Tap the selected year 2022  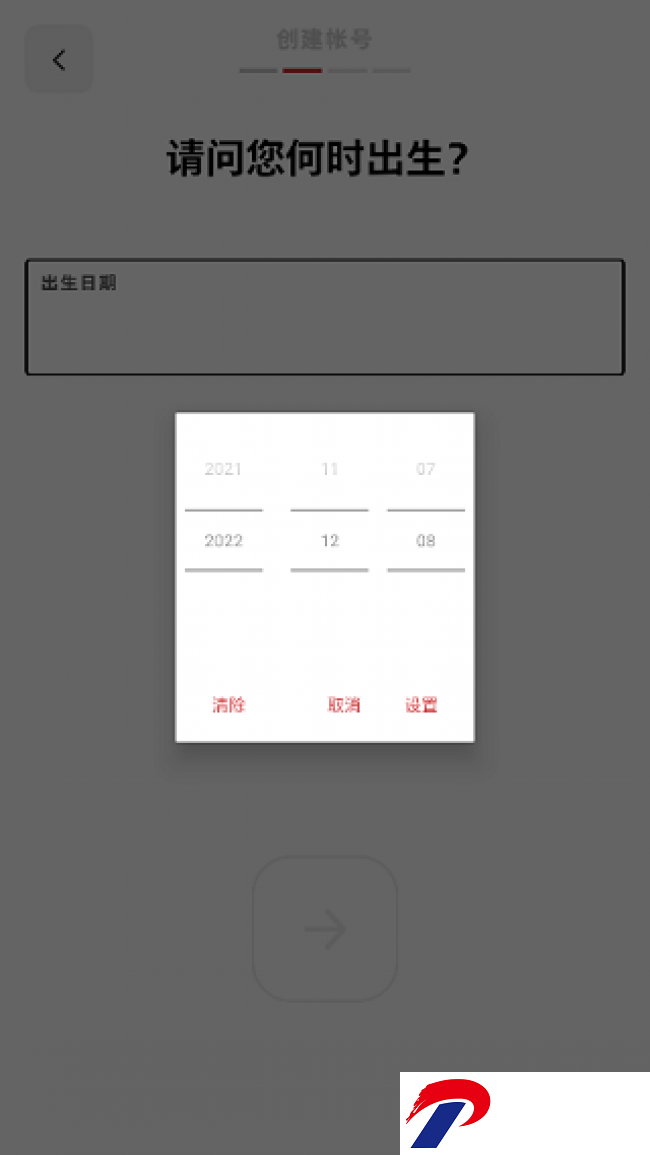click(x=223, y=541)
